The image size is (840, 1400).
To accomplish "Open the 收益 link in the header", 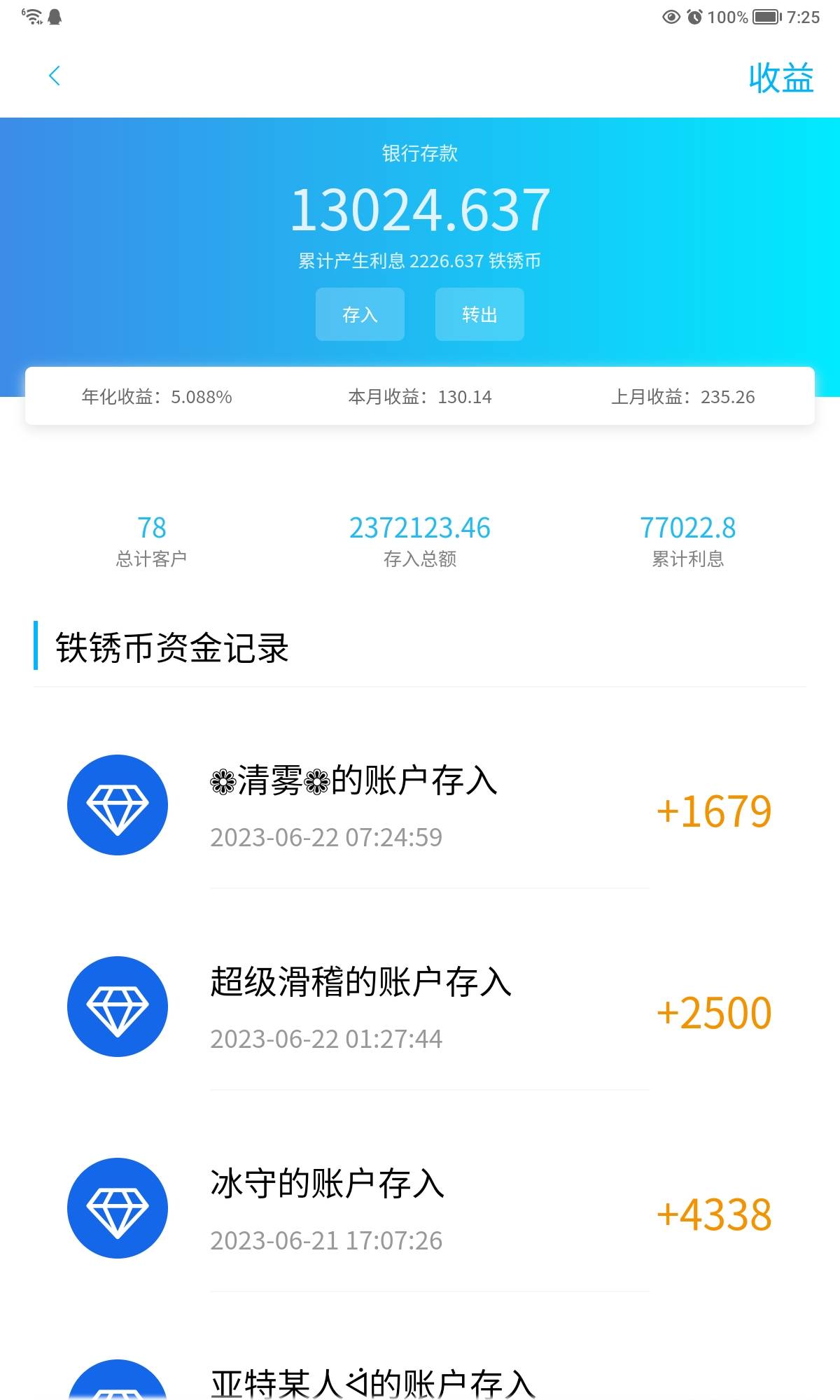I will (x=780, y=78).
